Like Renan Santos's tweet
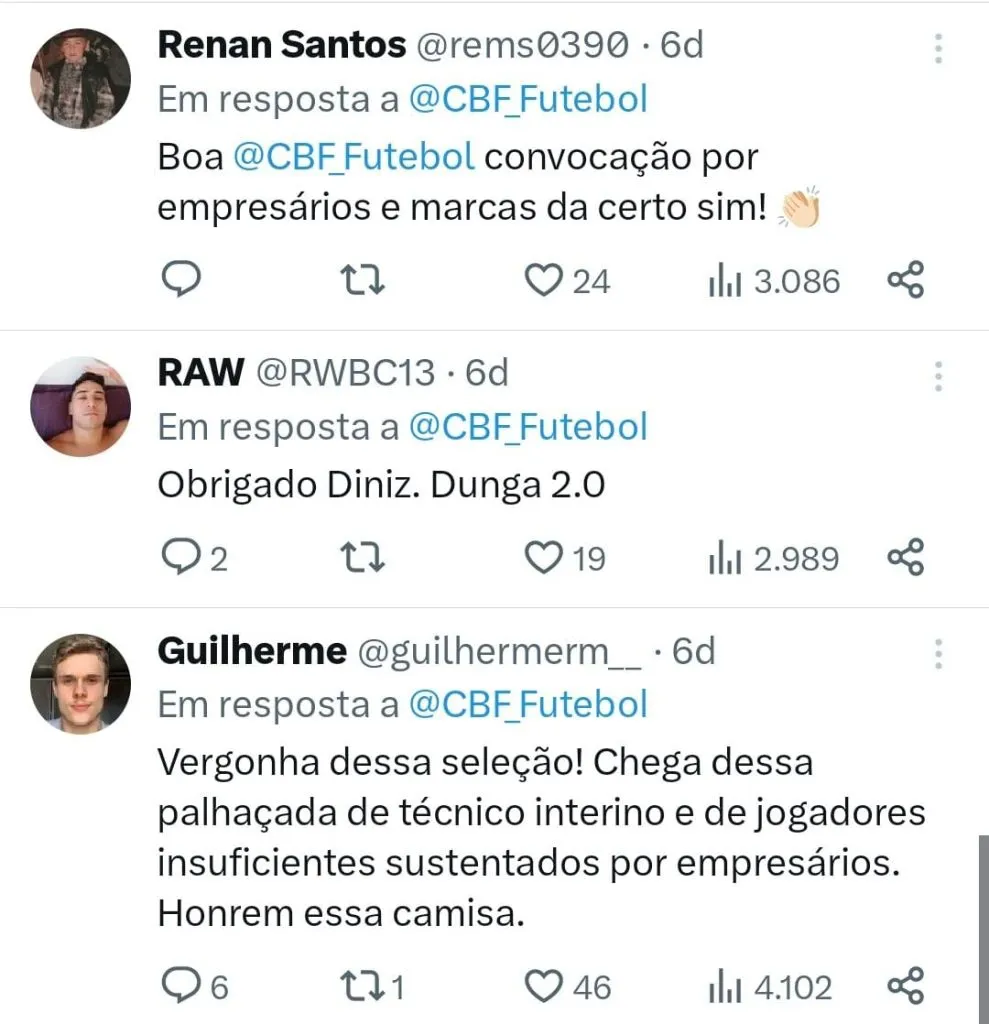The image size is (989, 1024). pos(544,281)
